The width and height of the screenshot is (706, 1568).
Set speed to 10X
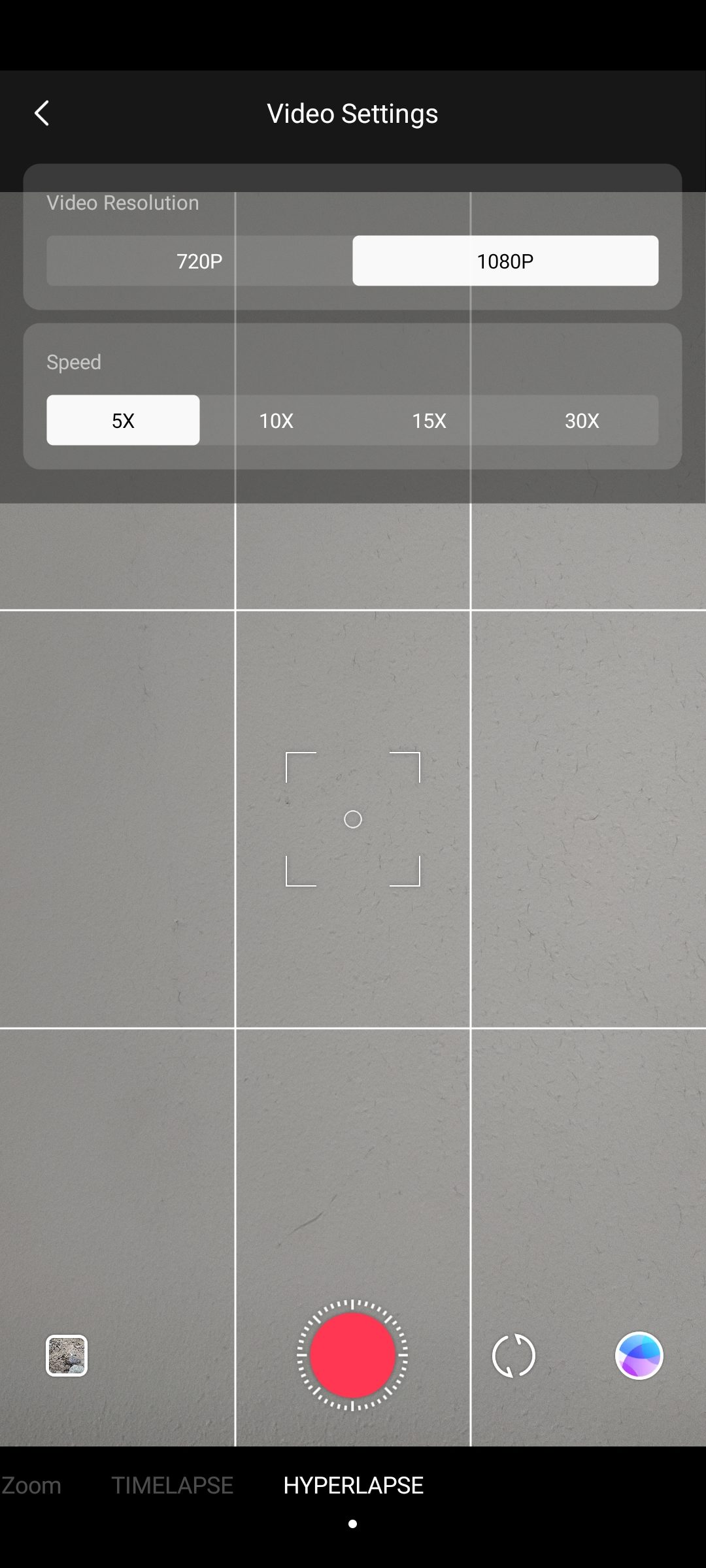276,420
